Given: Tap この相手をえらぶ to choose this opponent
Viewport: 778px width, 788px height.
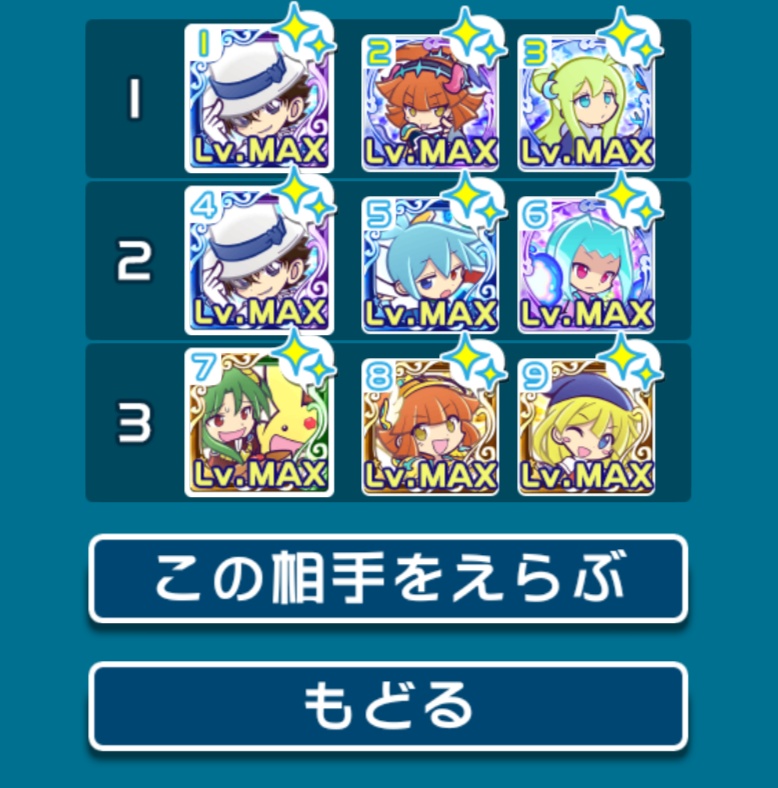Looking at the screenshot, I should point(388,579).
